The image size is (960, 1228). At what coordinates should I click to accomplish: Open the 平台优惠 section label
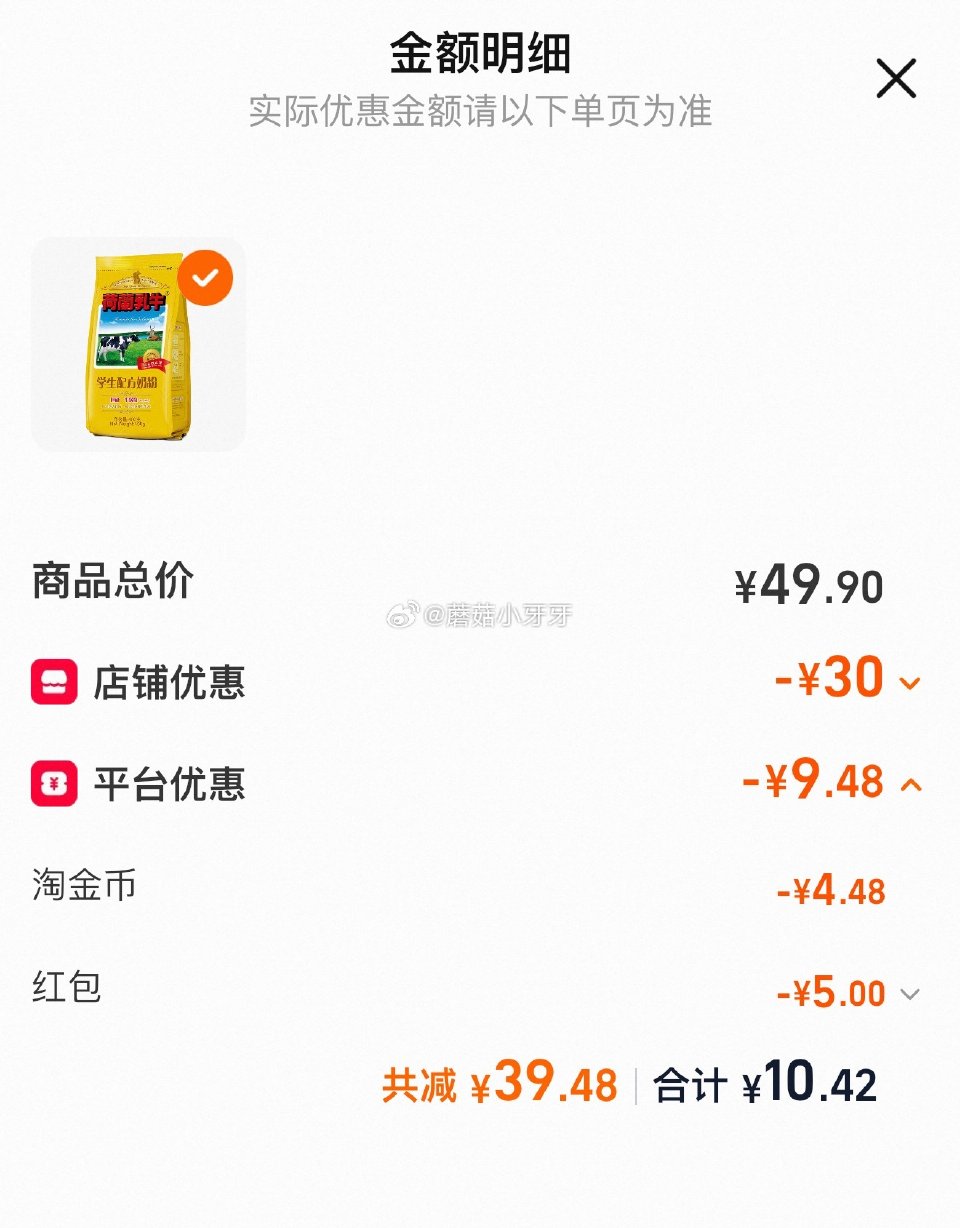[x=170, y=785]
